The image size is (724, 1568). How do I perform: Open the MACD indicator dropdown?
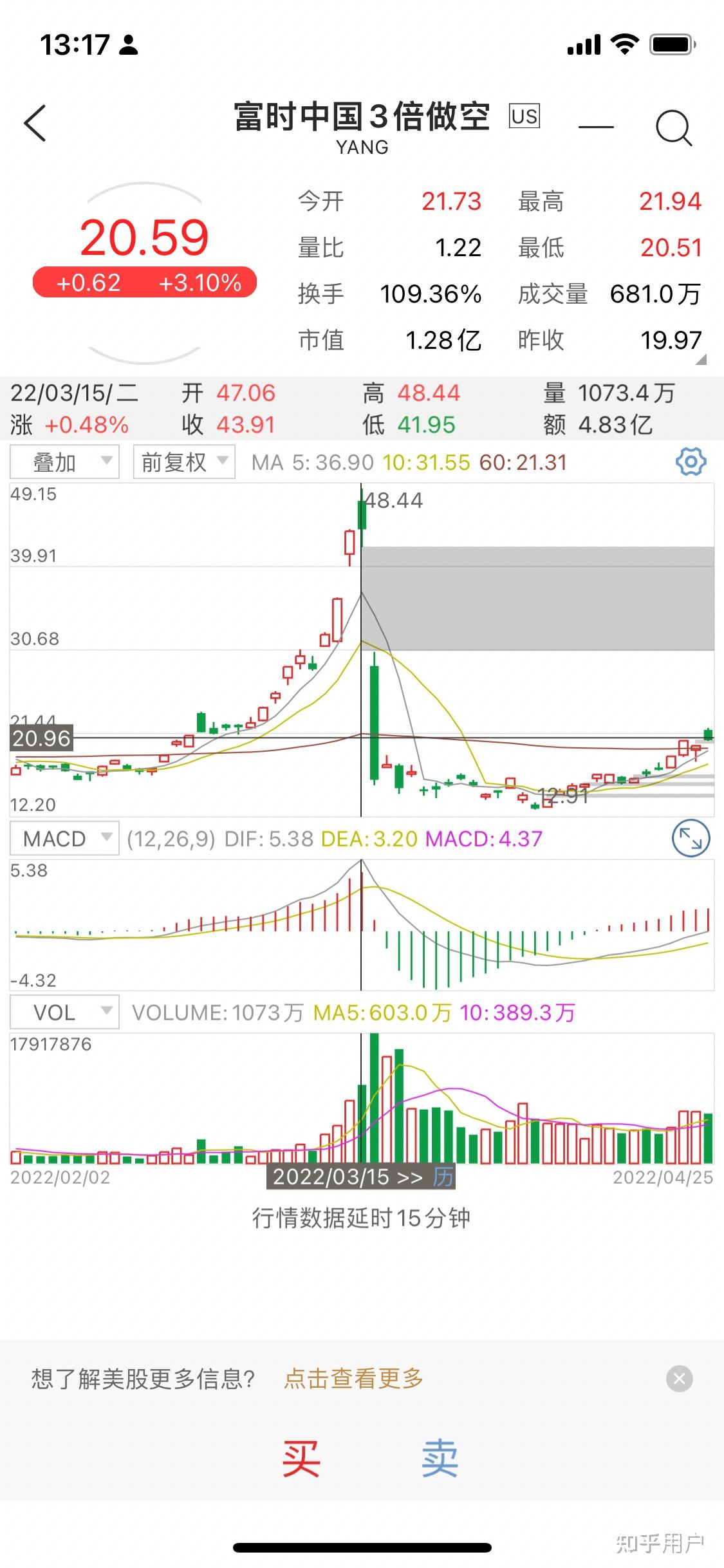pos(63,839)
